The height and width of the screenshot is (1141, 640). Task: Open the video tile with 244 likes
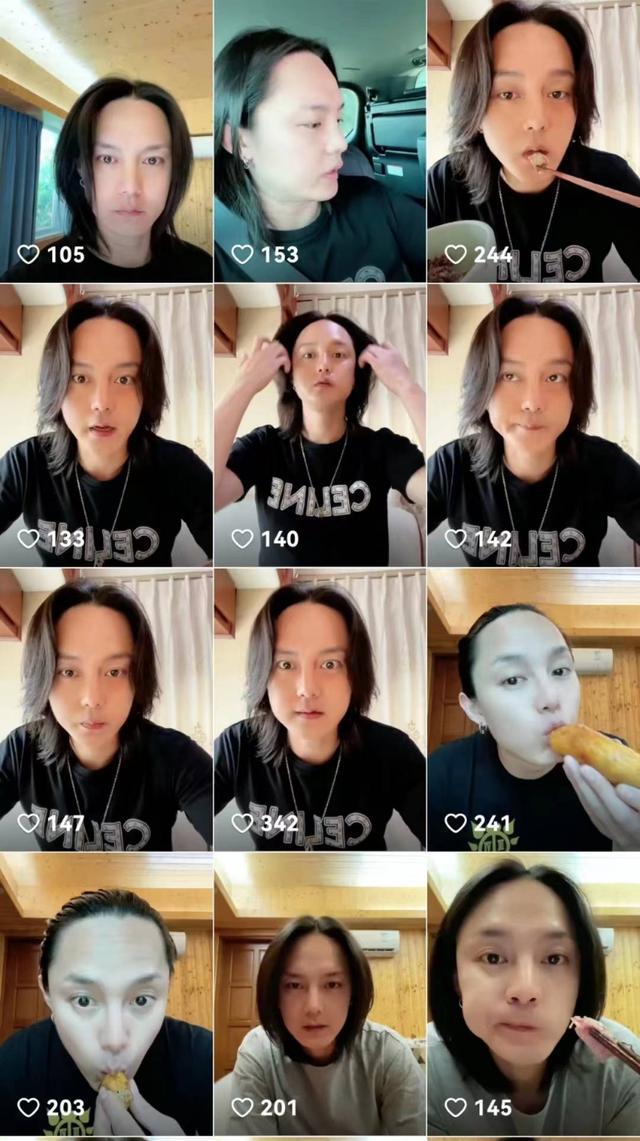coord(534,140)
